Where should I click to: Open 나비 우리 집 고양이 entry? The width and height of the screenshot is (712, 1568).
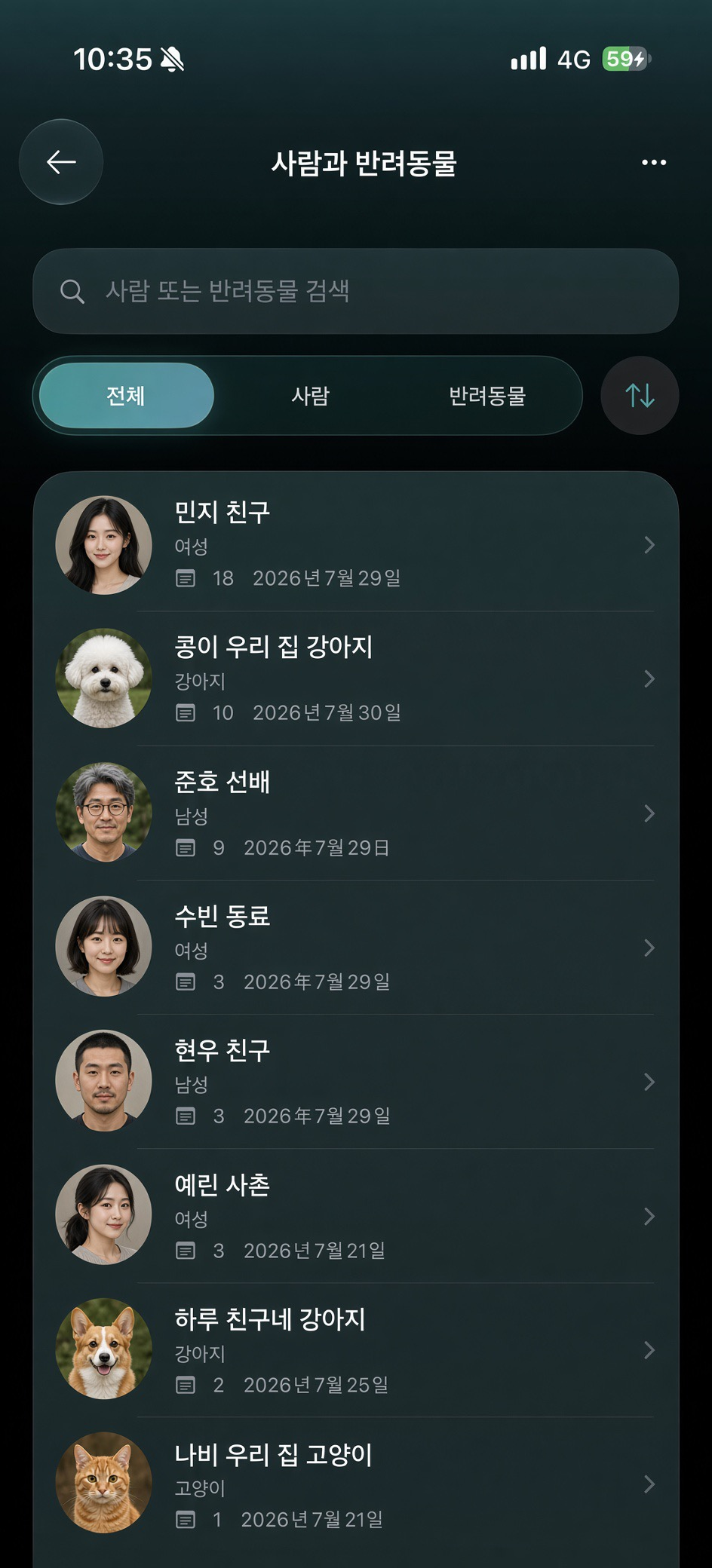(x=356, y=1484)
